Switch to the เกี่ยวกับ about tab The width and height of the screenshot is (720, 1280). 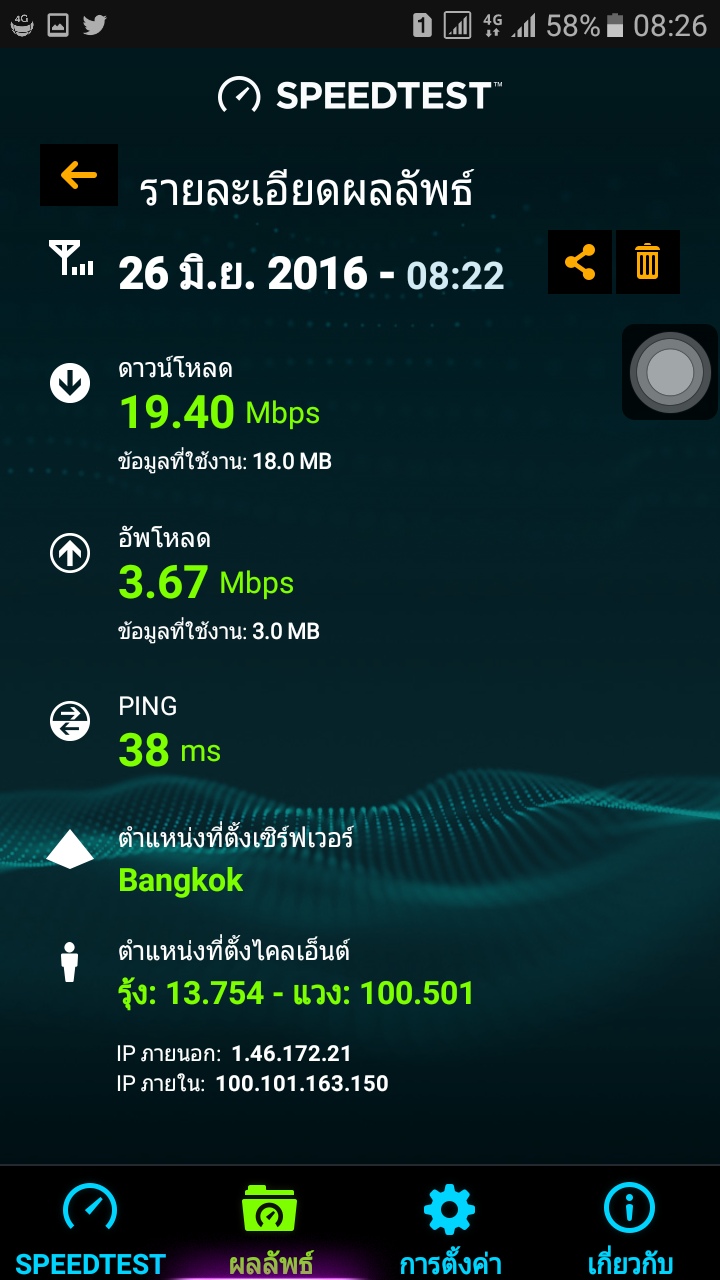point(630,1228)
